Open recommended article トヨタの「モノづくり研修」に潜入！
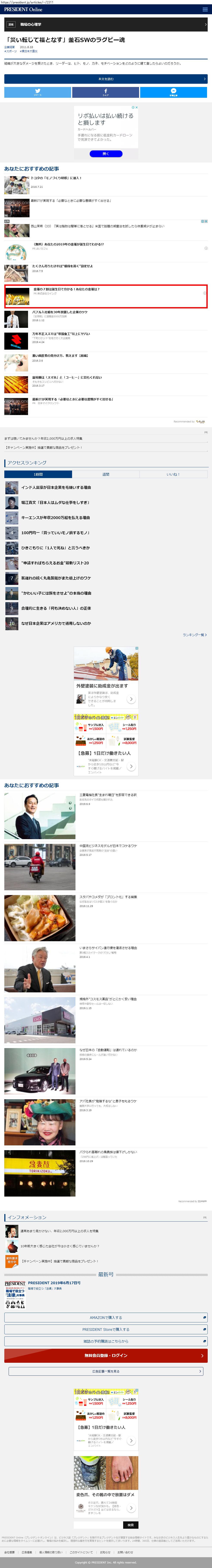 point(56,178)
